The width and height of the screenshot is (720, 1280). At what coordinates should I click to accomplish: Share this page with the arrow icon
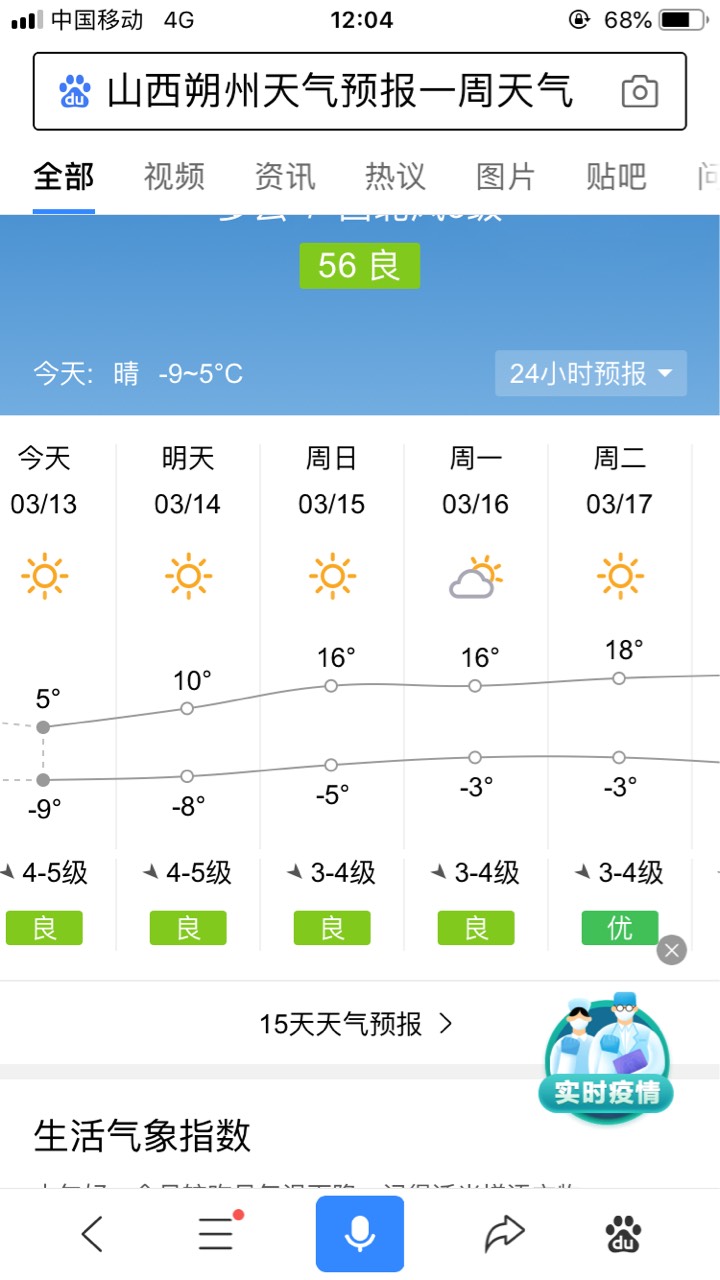(504, 1234)
